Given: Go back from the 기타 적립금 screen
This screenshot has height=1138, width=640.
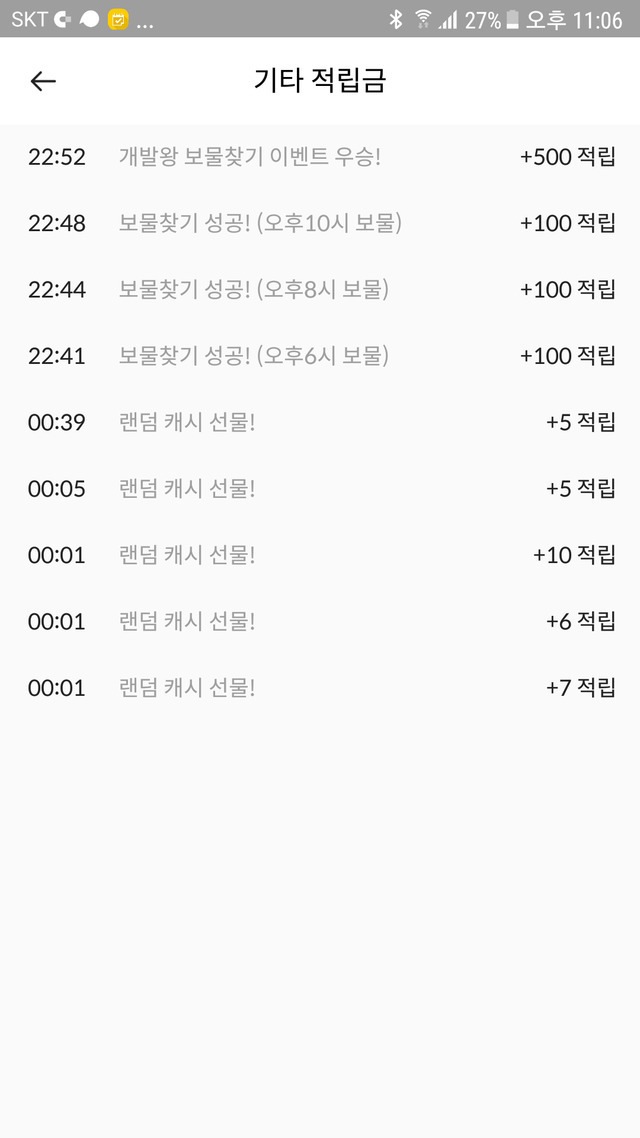Looking at the screenshot, I should tap(43, 81).
